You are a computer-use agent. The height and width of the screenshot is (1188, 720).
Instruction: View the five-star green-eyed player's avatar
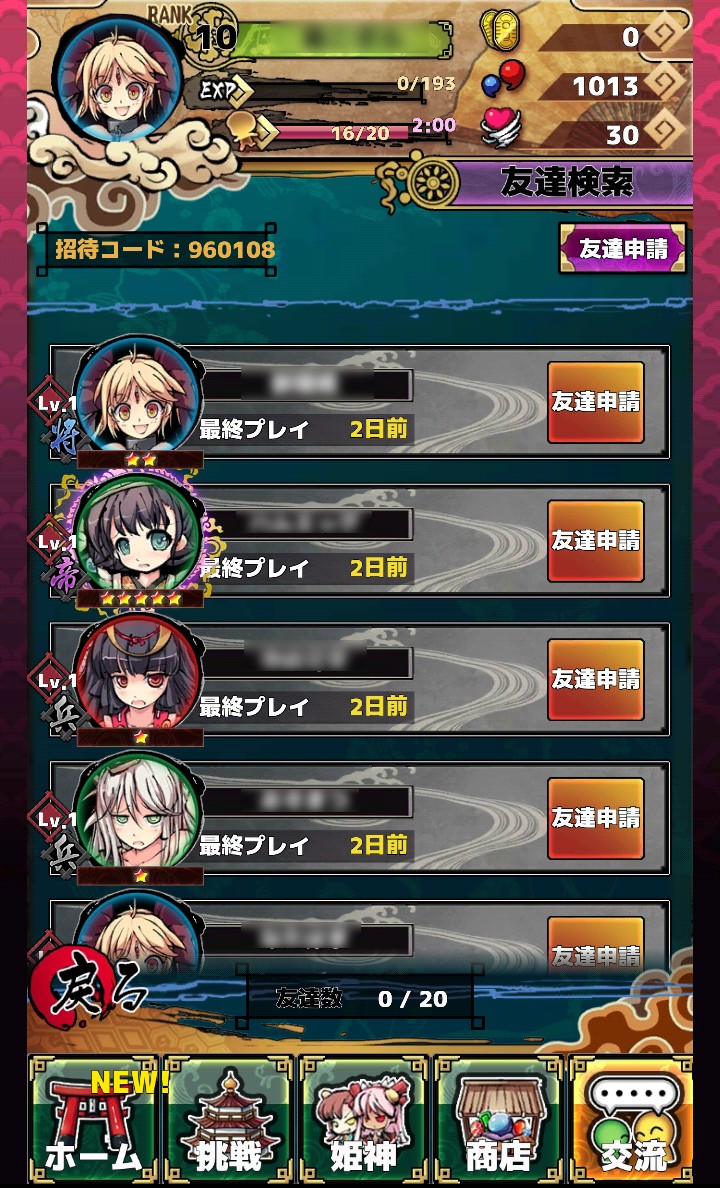click(139, 532)
